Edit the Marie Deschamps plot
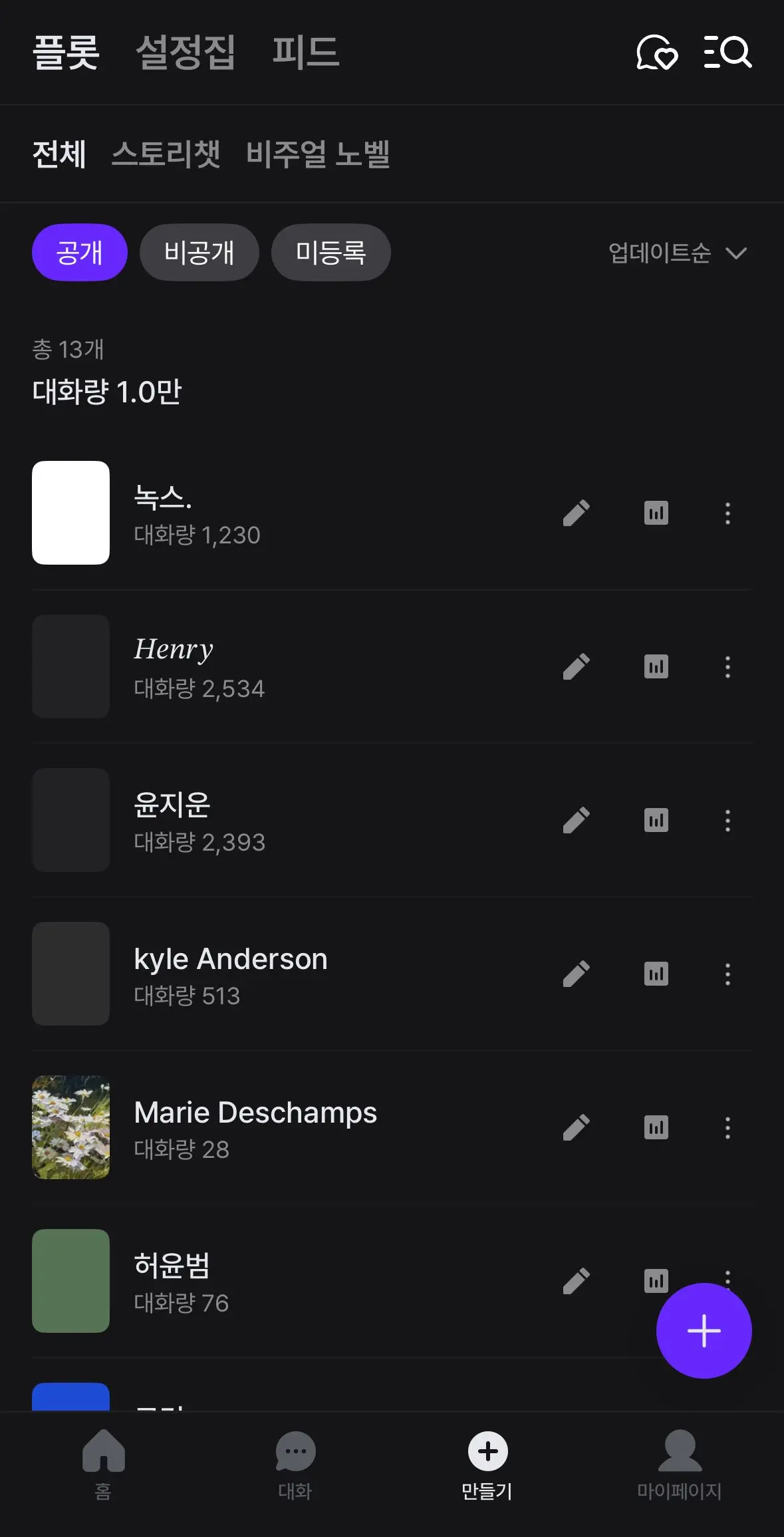 click(x=577, y=1127)
